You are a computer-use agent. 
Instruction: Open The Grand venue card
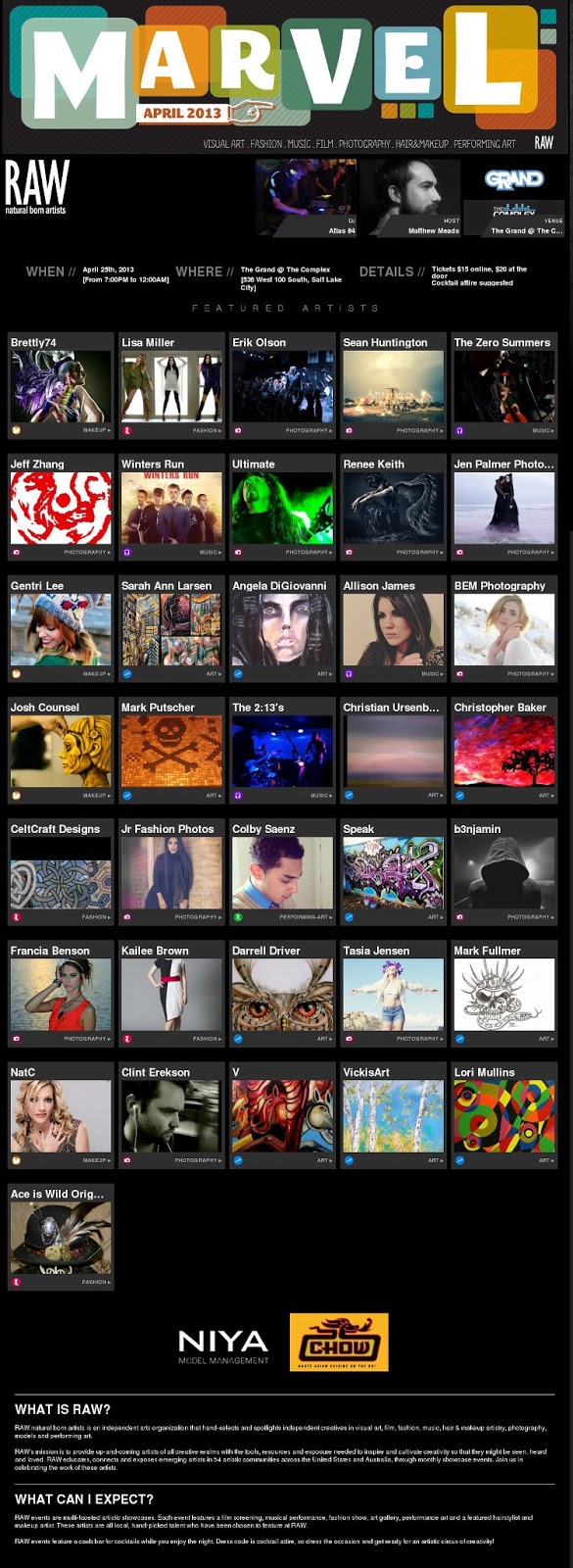514,198
